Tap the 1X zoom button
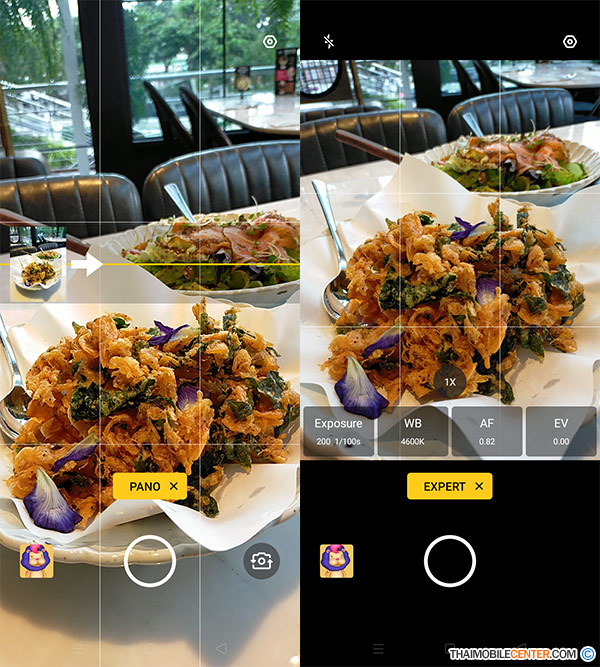This screenshot has width=600, height=667. (450, 382)
